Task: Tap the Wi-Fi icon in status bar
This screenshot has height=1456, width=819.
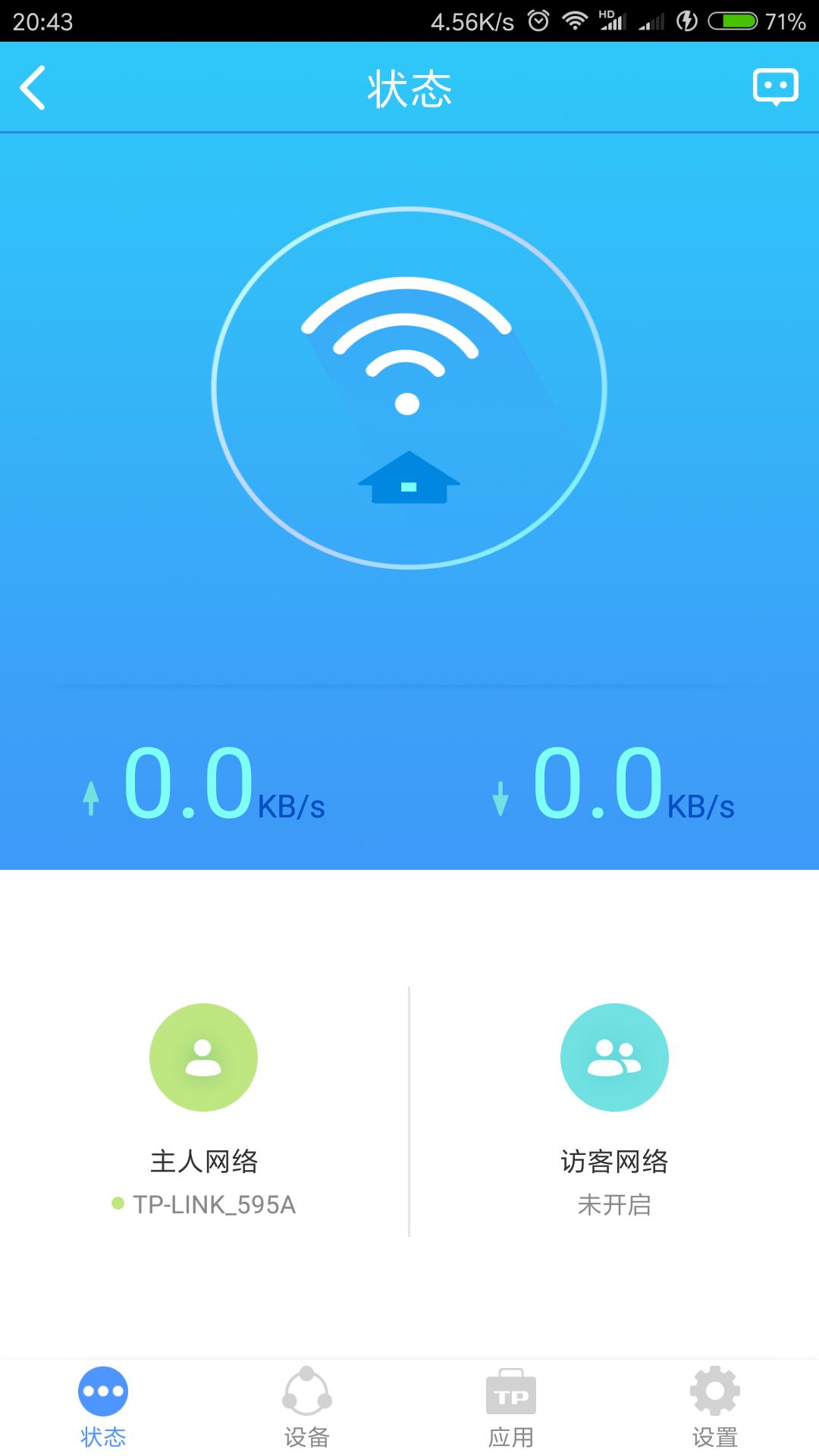Action: pos(575,19)
